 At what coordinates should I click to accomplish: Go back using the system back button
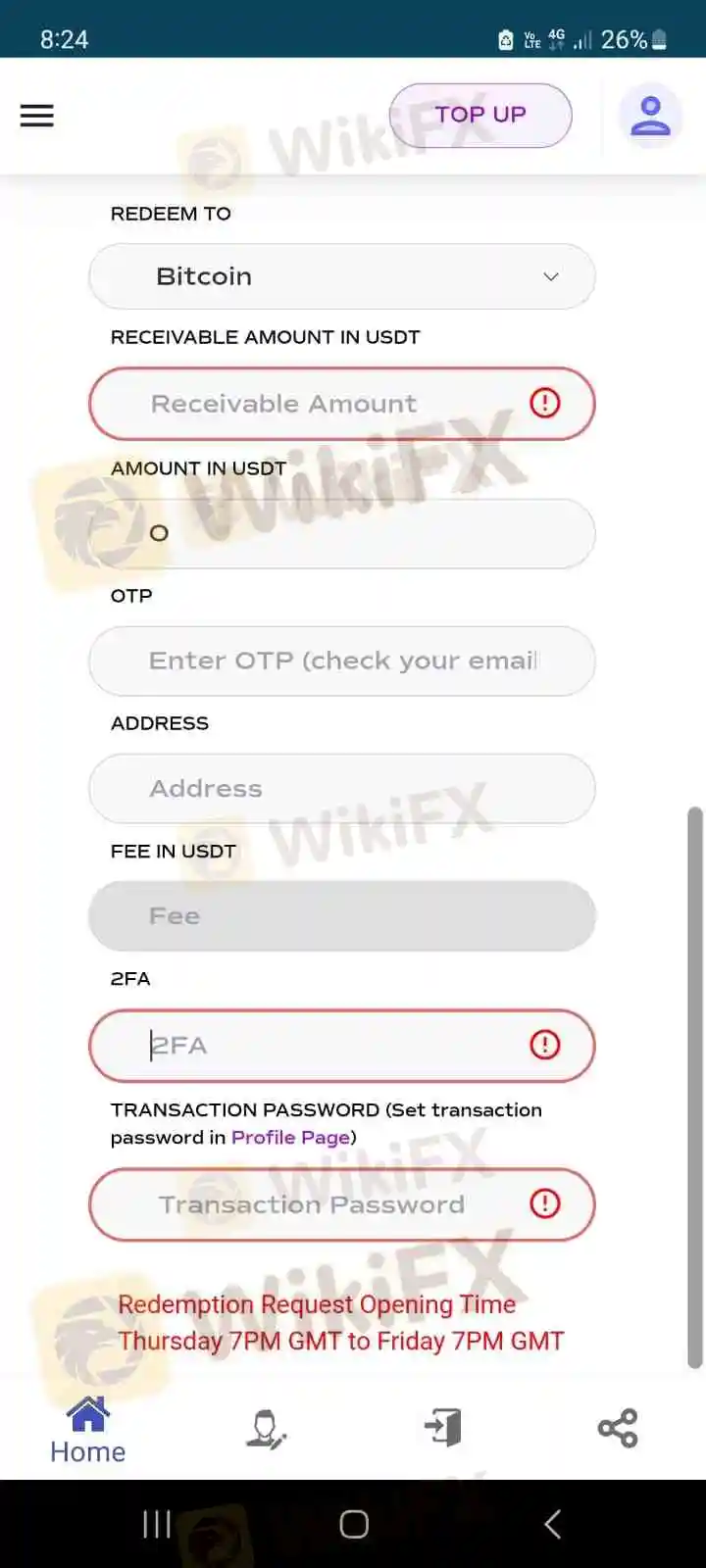click(x=552, y=1524)
